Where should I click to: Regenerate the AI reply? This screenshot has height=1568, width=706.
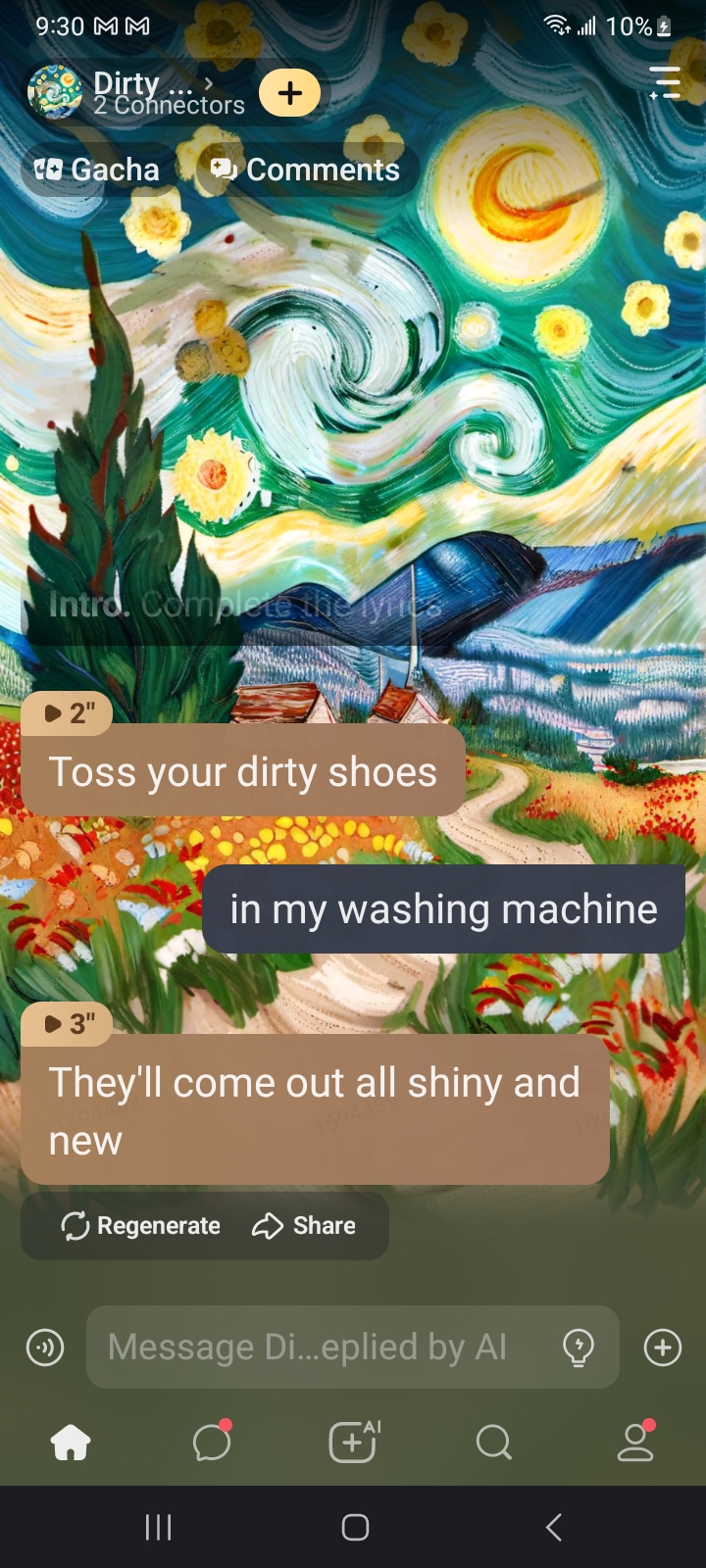pyautogui.click(x=140, y=1226)
